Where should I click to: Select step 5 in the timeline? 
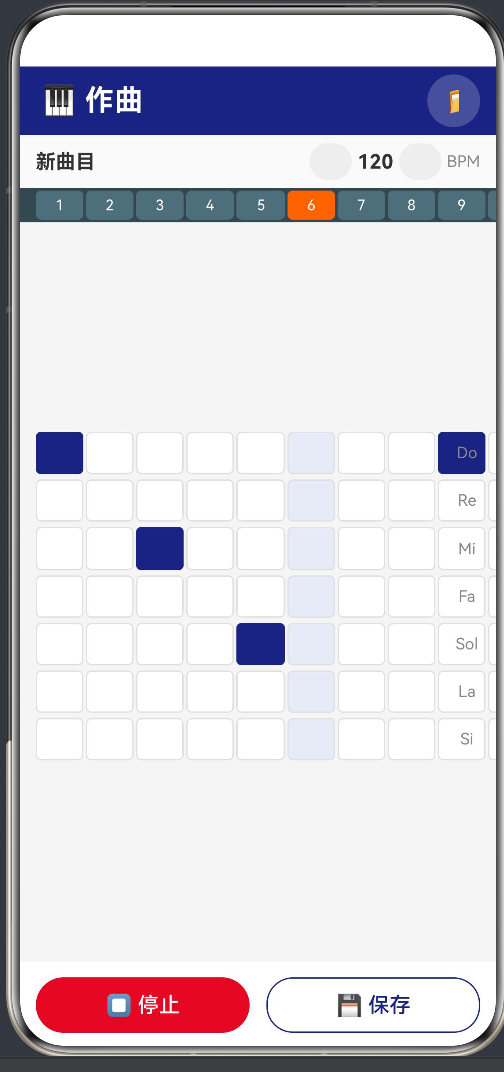point(261,205)
